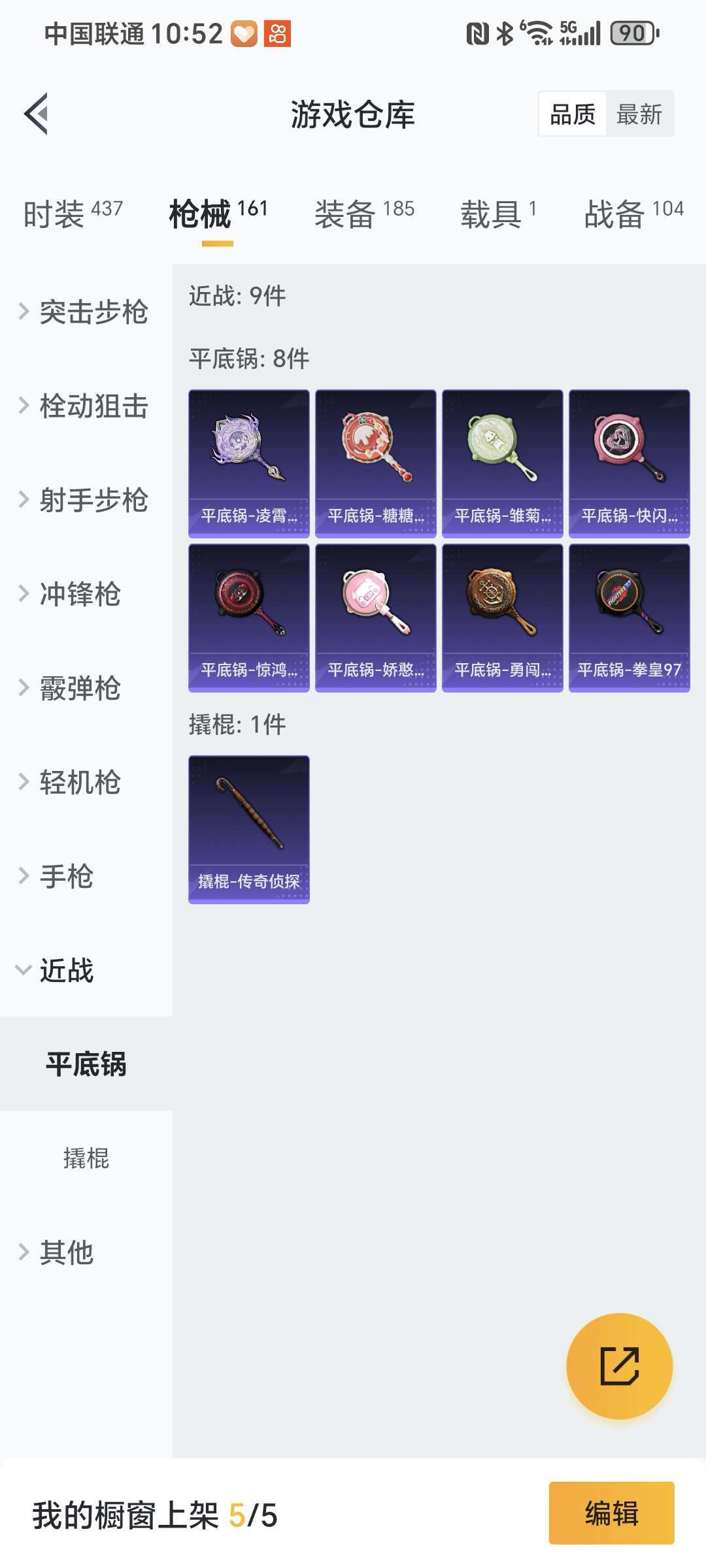Sort warehouse by 品质
The image size is (706, 1568).
[572, 114]
